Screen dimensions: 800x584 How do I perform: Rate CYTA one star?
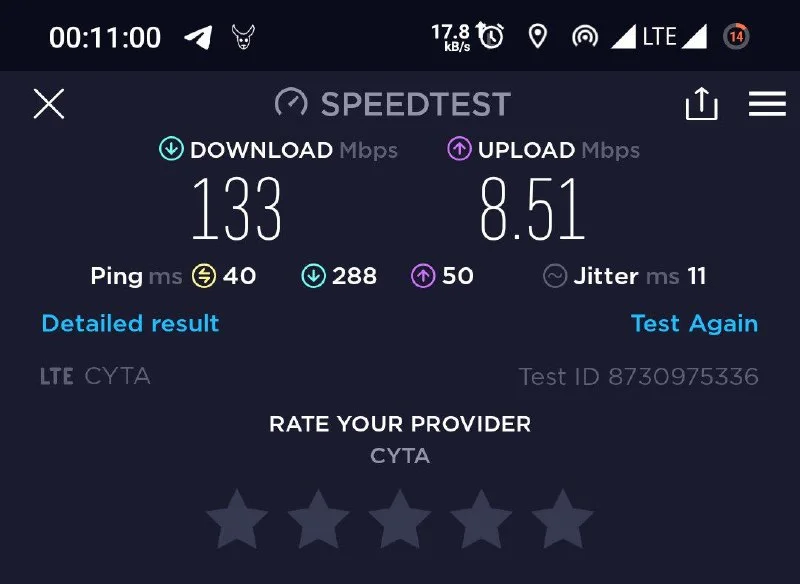(237, 519)
